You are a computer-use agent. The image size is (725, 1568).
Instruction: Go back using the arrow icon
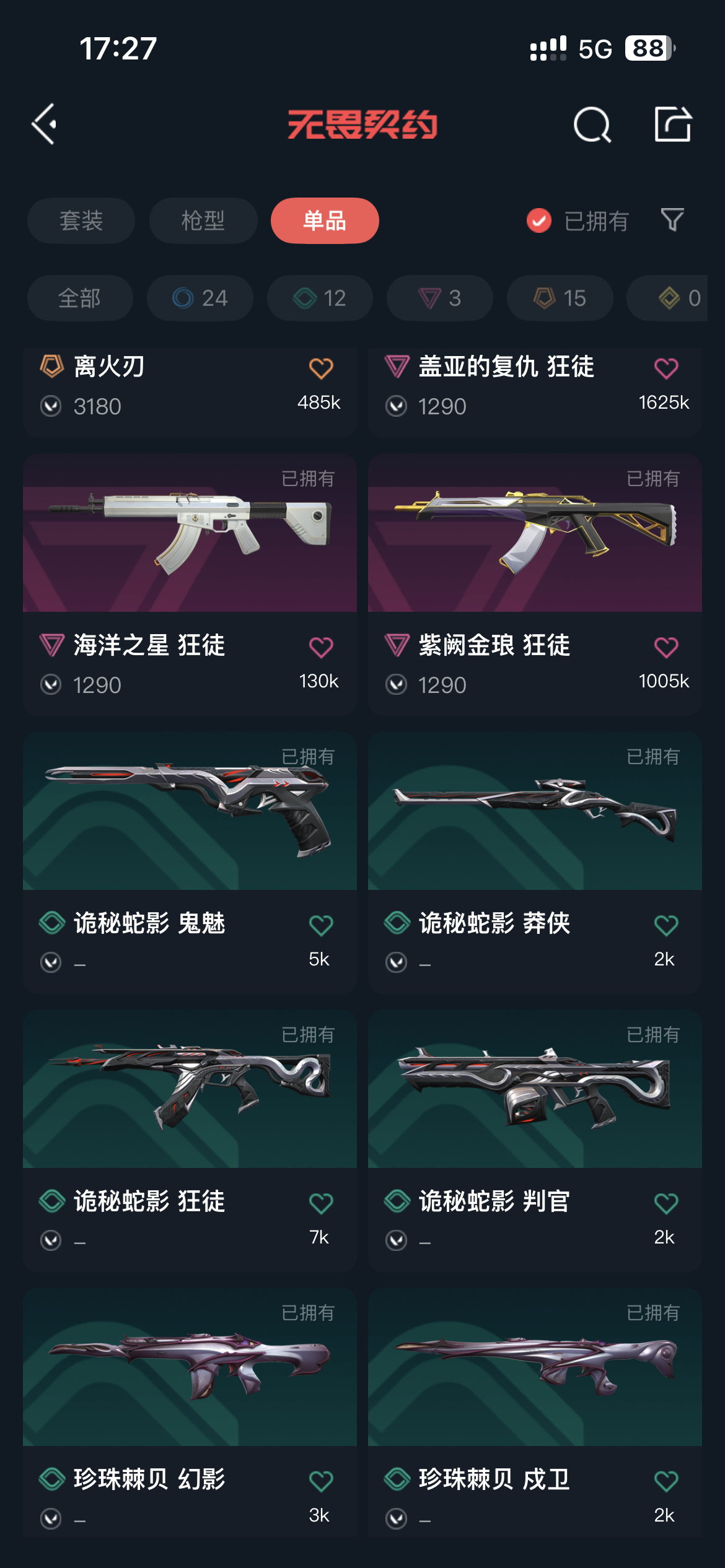45,124
